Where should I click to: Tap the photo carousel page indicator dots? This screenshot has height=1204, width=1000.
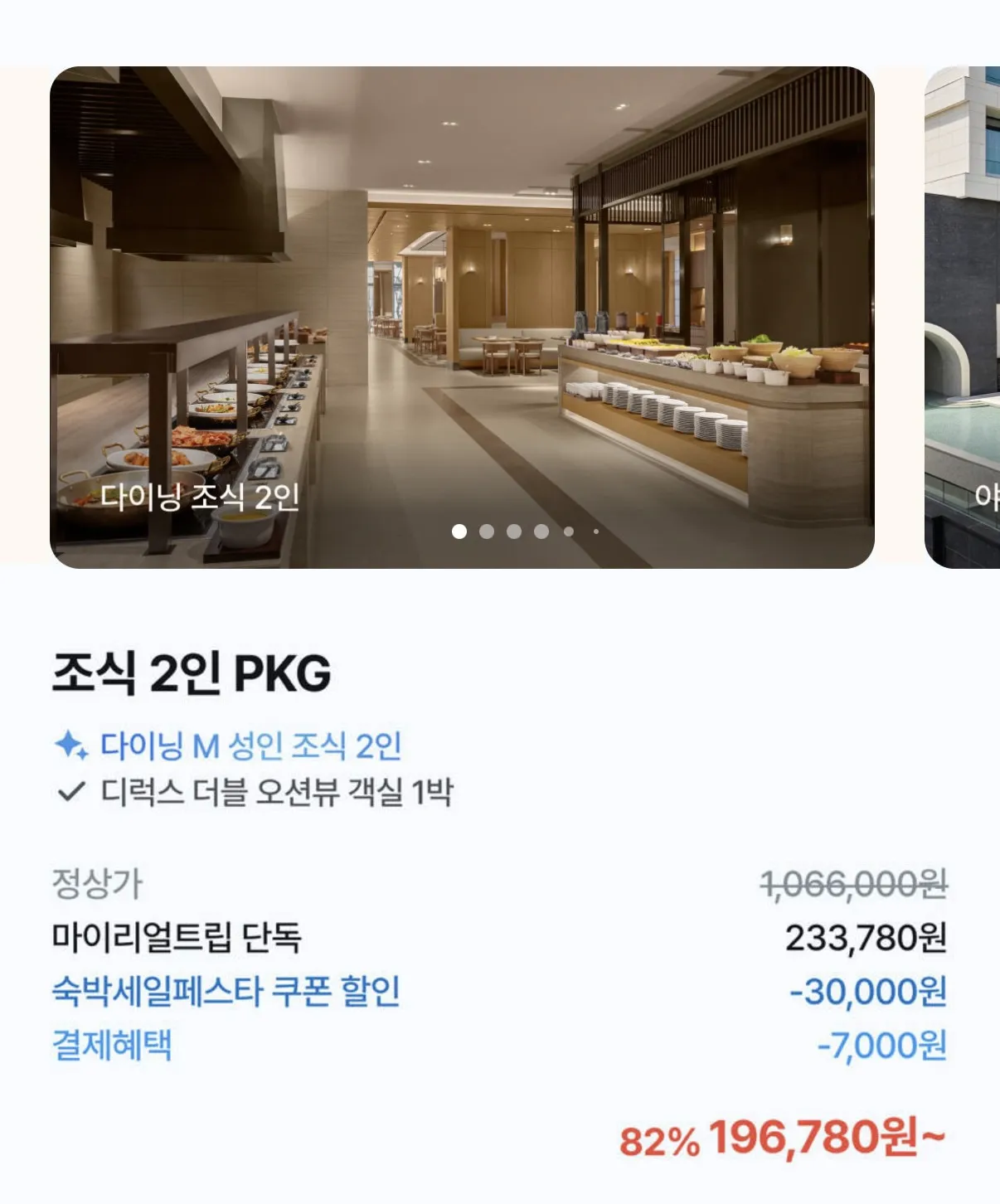pos(526,532)
